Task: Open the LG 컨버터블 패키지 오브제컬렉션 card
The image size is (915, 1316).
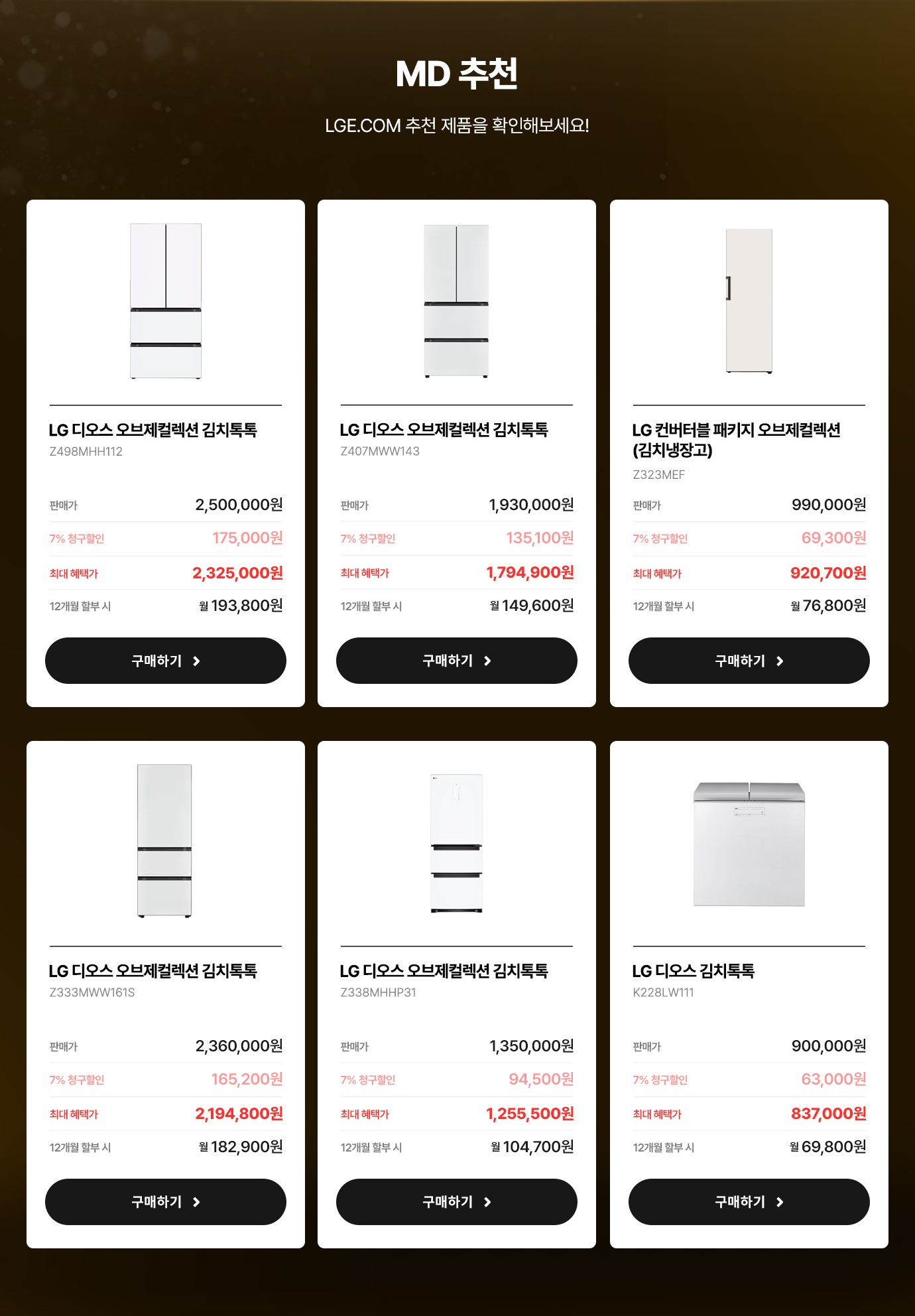Action: (x=736, y=439)
